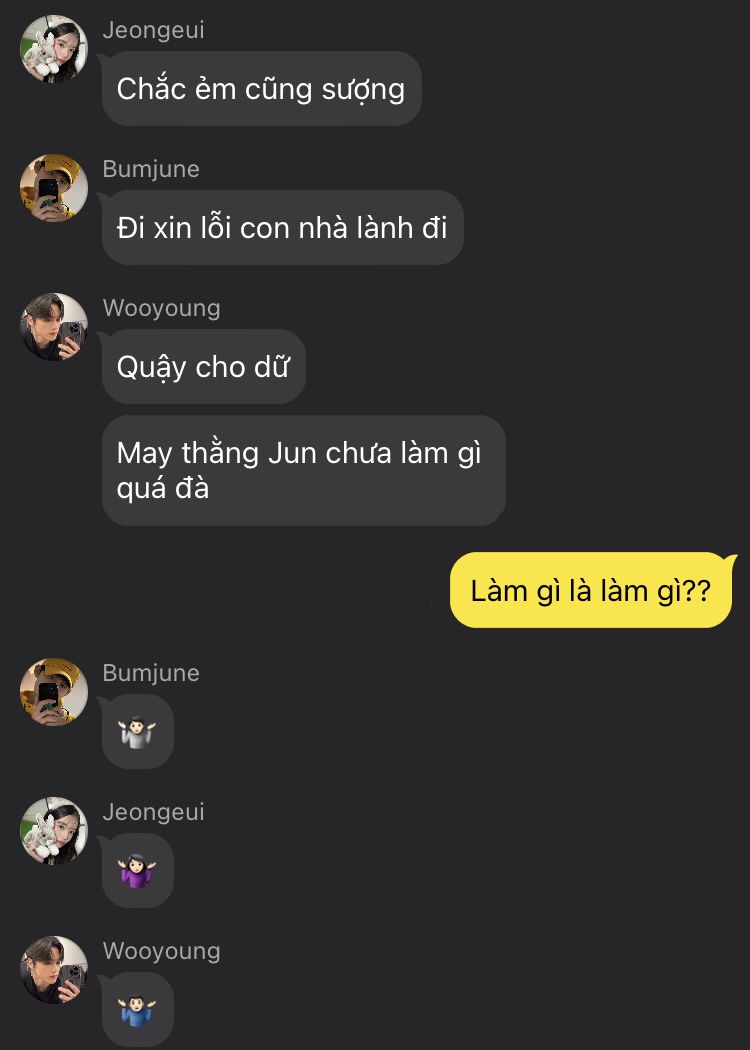The height and width of the screenshot is (1050, 750).
Task: Tap Bumjune's avatar beside his shrug emoji
Action: click(54, 692)
